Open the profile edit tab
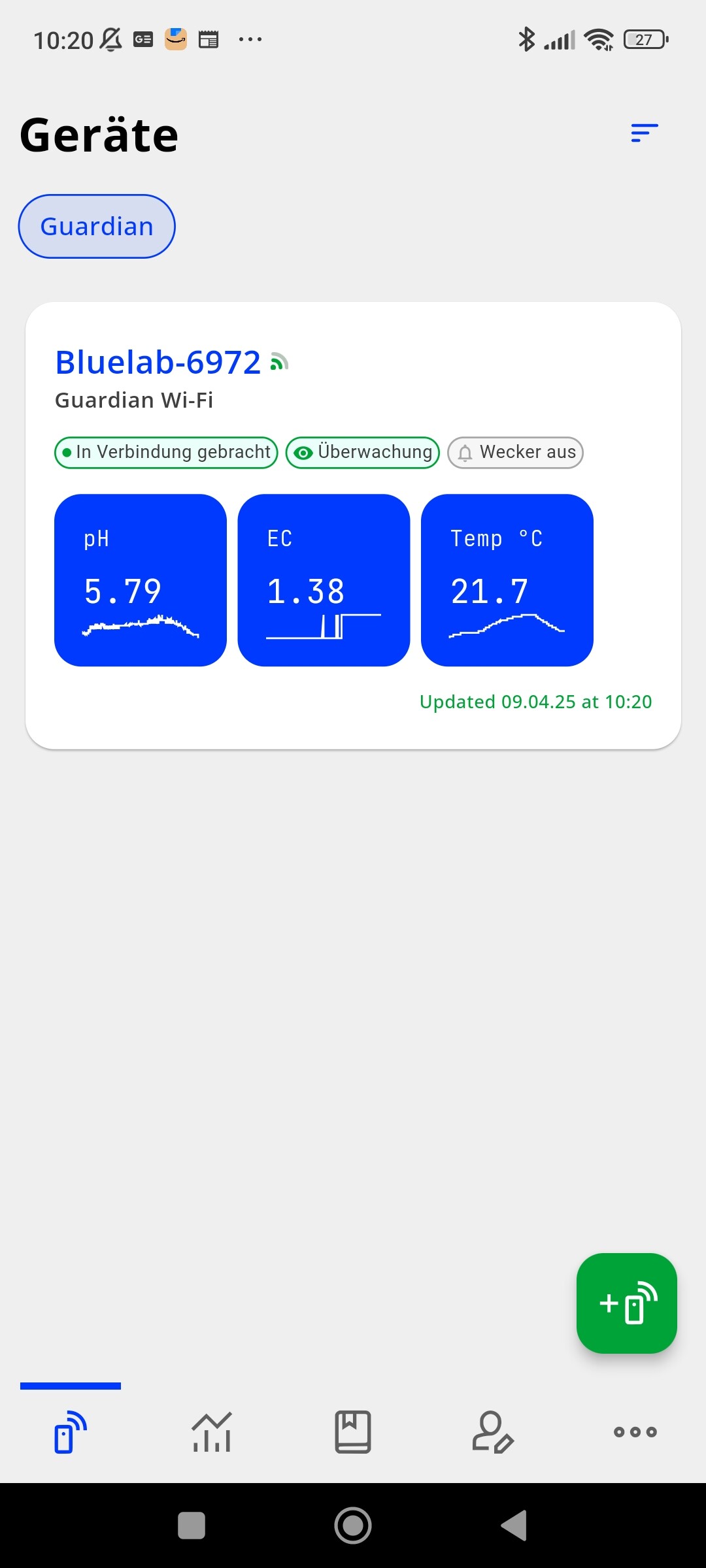 [493, 1431]
